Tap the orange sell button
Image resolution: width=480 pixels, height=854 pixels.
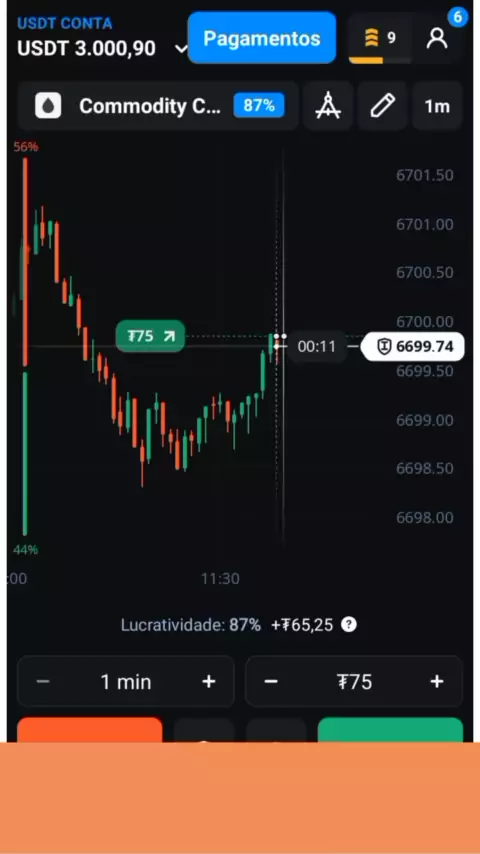click(x=90, y=730)
